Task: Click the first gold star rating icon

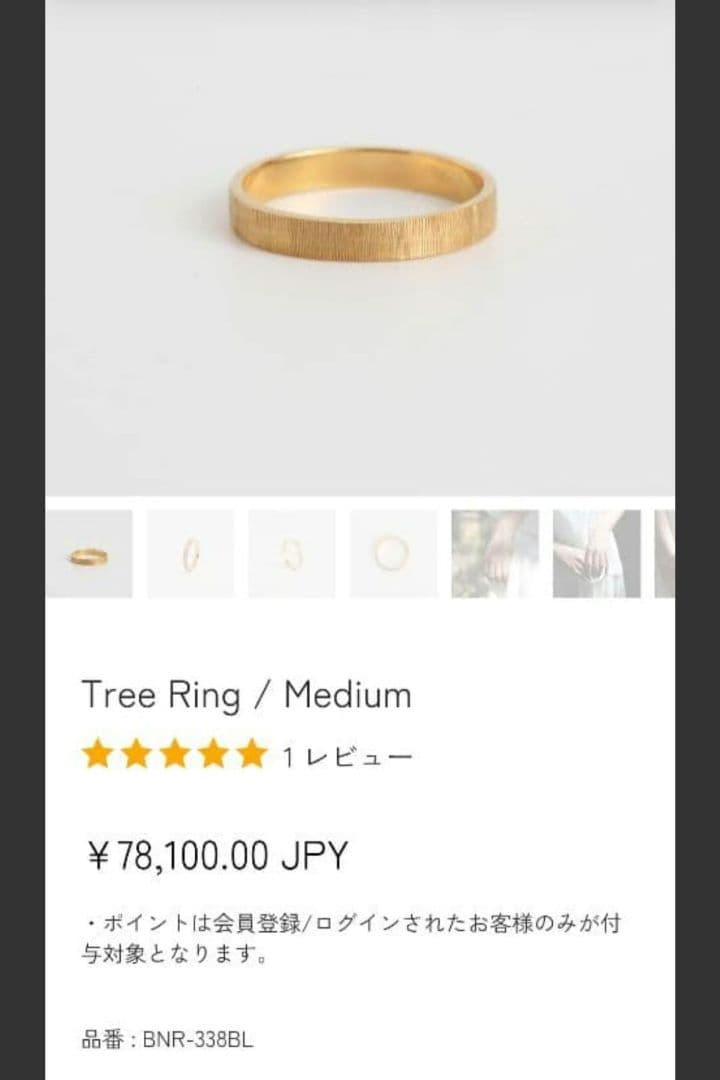Action: pos(97,752)
